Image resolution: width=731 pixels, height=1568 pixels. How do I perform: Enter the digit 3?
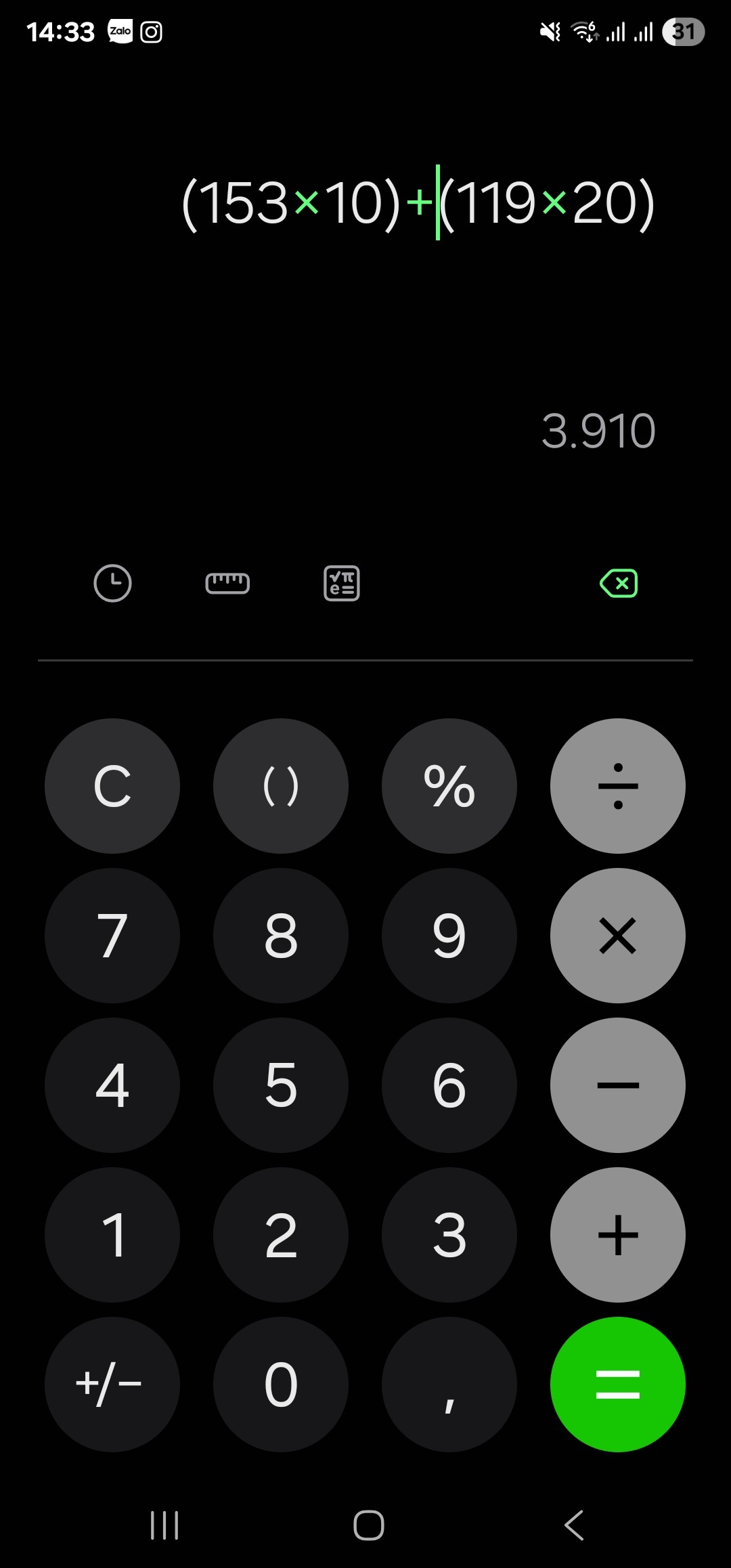[449, 1235]
